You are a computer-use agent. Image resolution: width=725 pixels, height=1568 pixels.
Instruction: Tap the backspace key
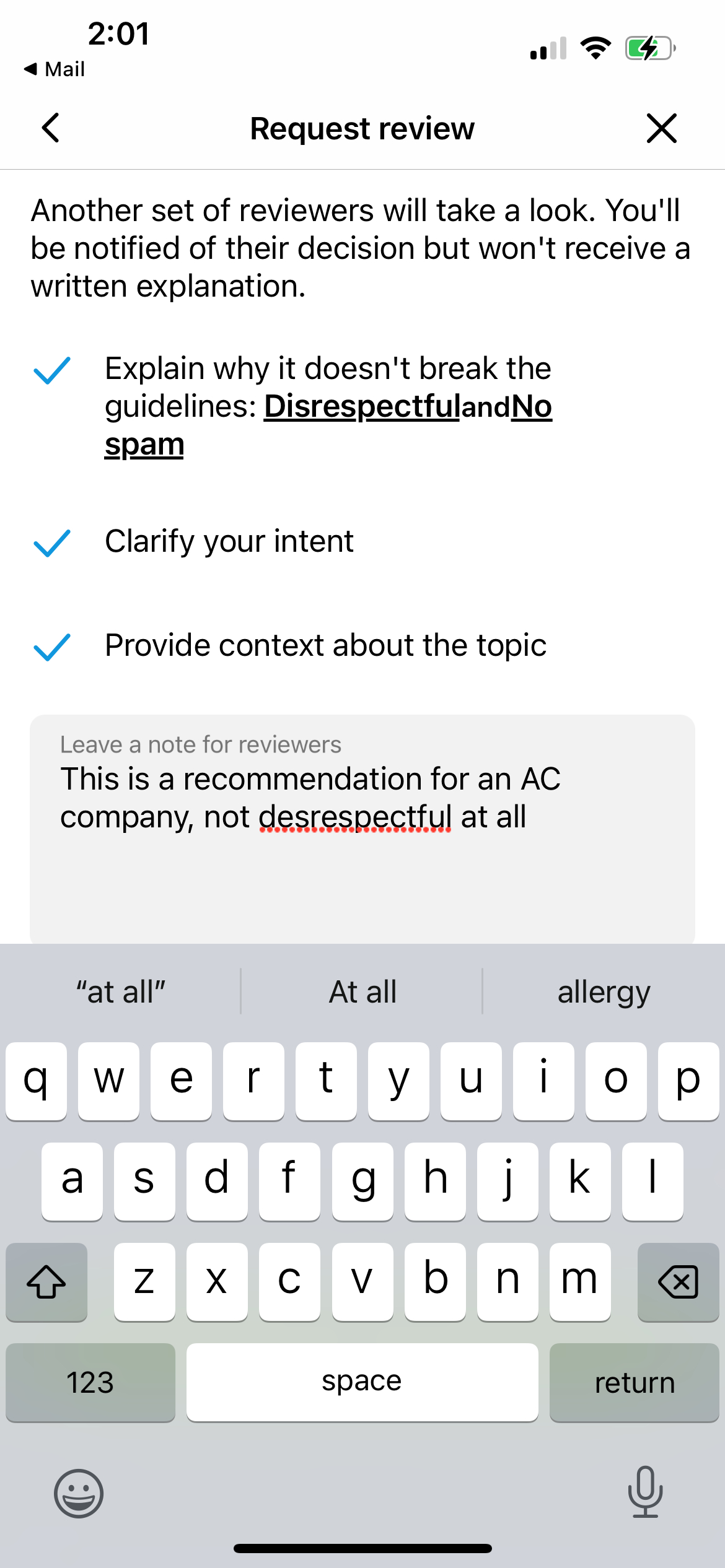point(678,1281)
